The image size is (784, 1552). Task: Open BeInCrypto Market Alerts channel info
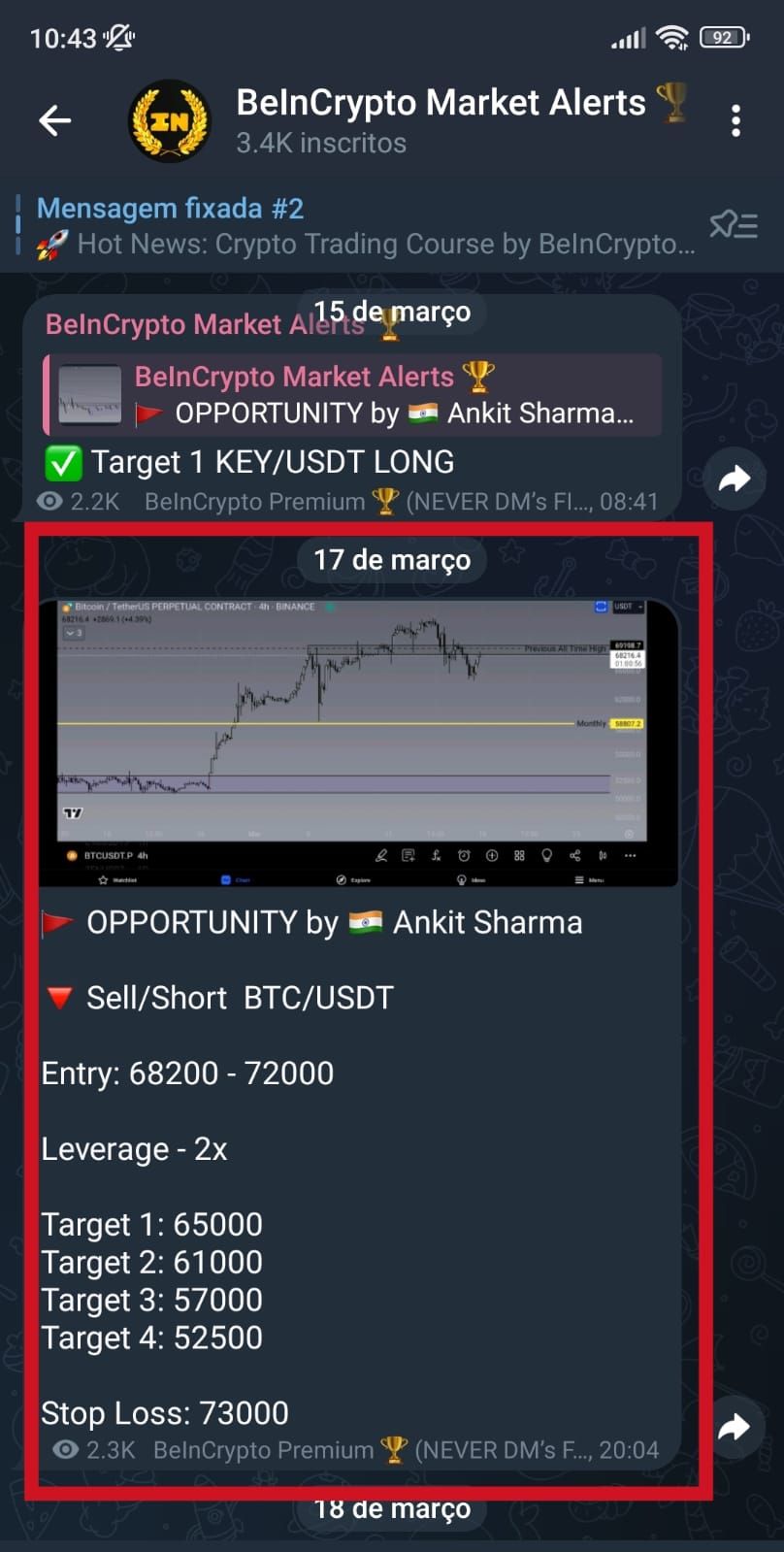[440, 120]
